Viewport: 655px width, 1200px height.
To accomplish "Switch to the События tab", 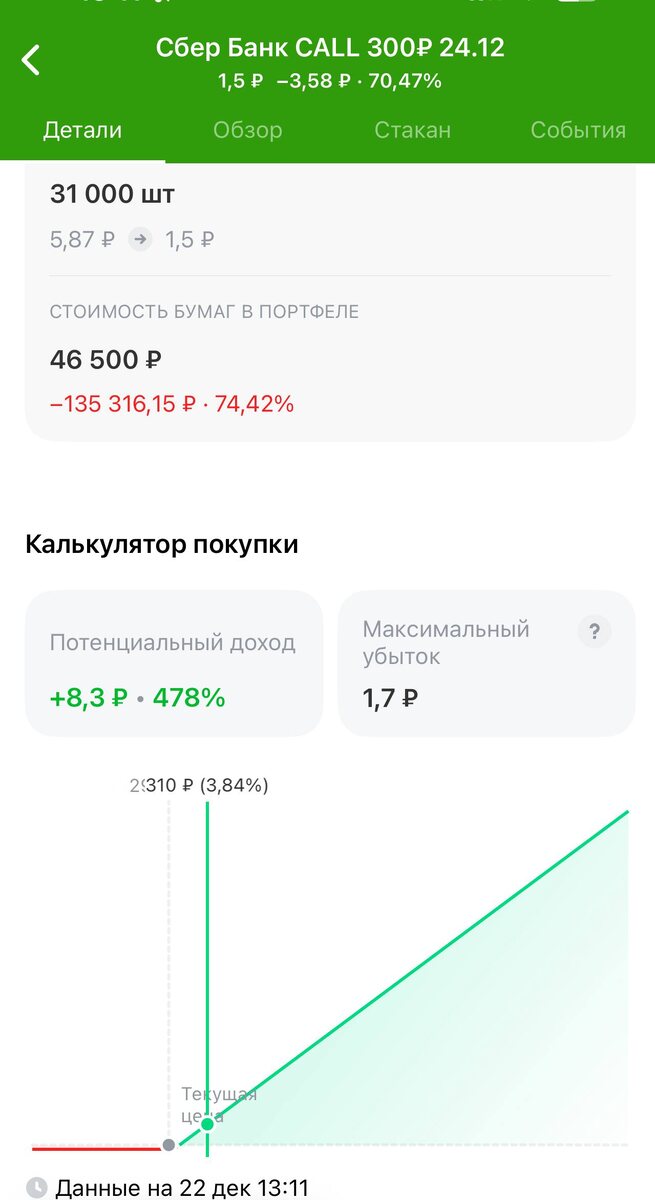I will tap(578, 131).
